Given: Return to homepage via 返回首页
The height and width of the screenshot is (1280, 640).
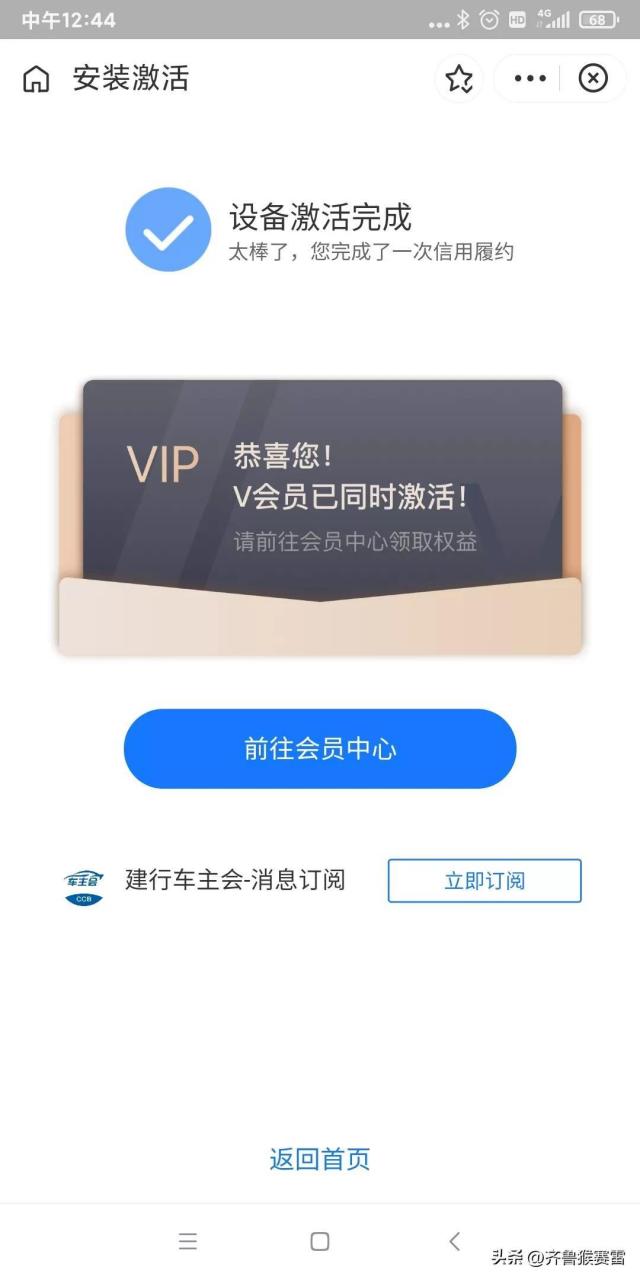Looking at the screenshot, I should click(x=320, y=1159).
